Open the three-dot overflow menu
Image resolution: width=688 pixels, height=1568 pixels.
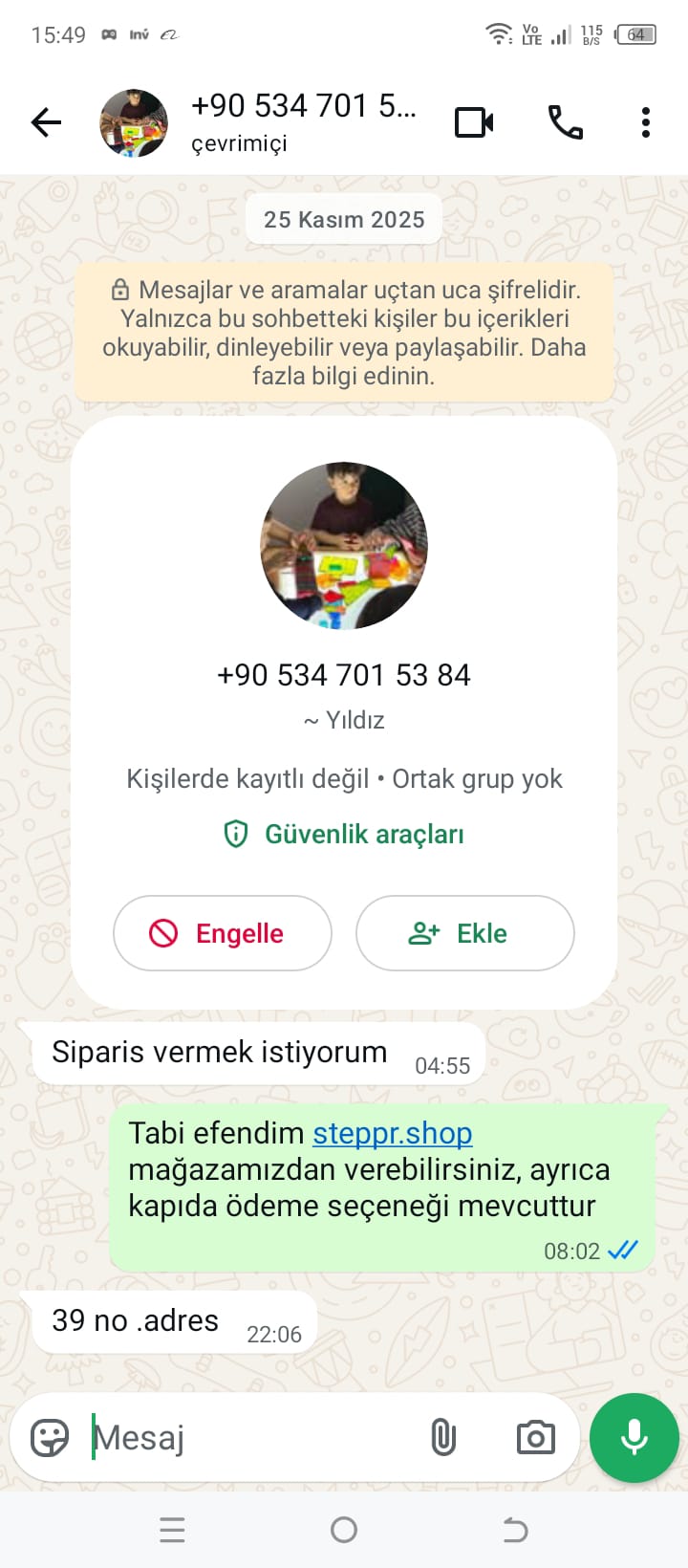point(646,122)
